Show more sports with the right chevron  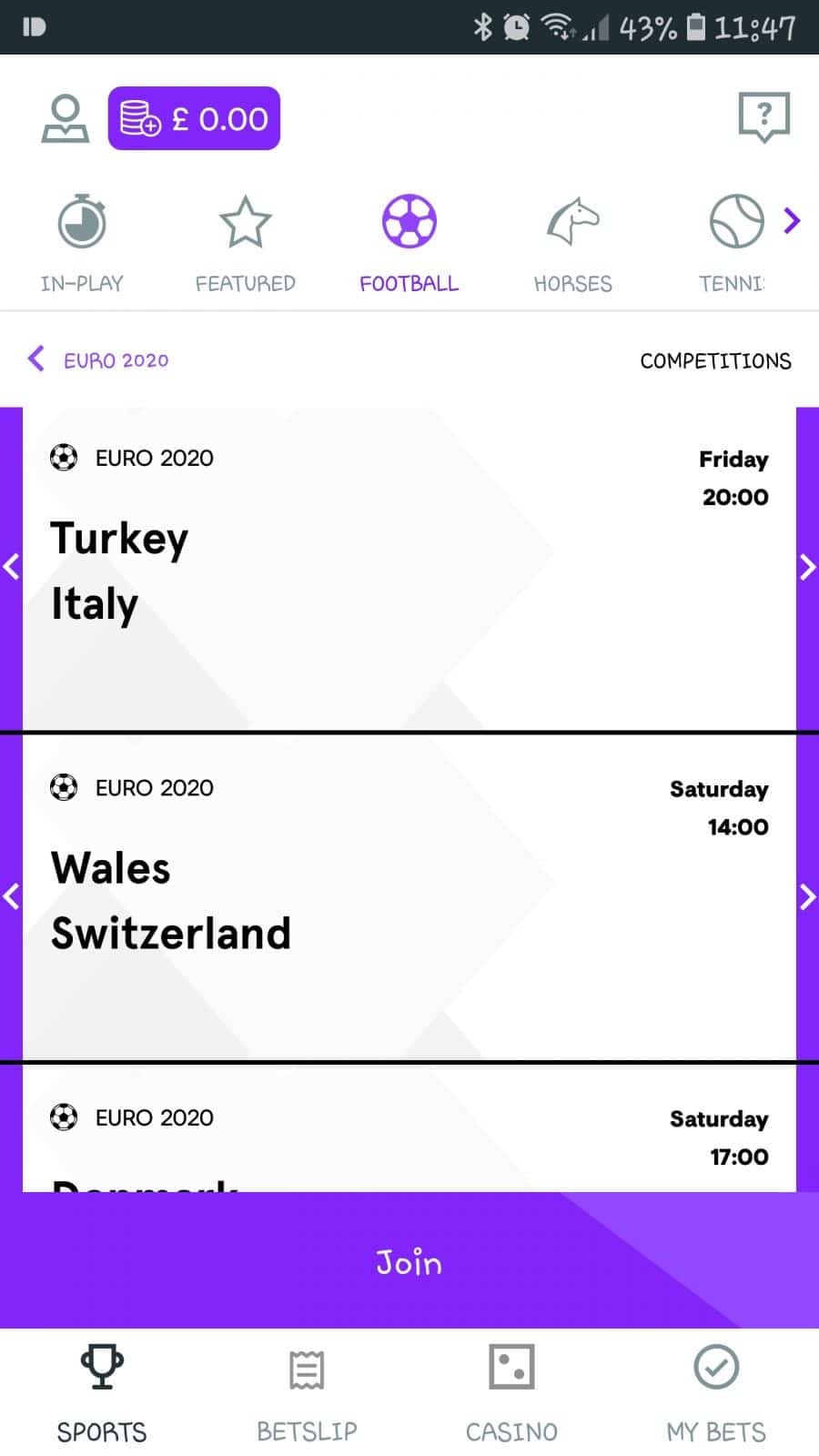click(x=792, y=220)
